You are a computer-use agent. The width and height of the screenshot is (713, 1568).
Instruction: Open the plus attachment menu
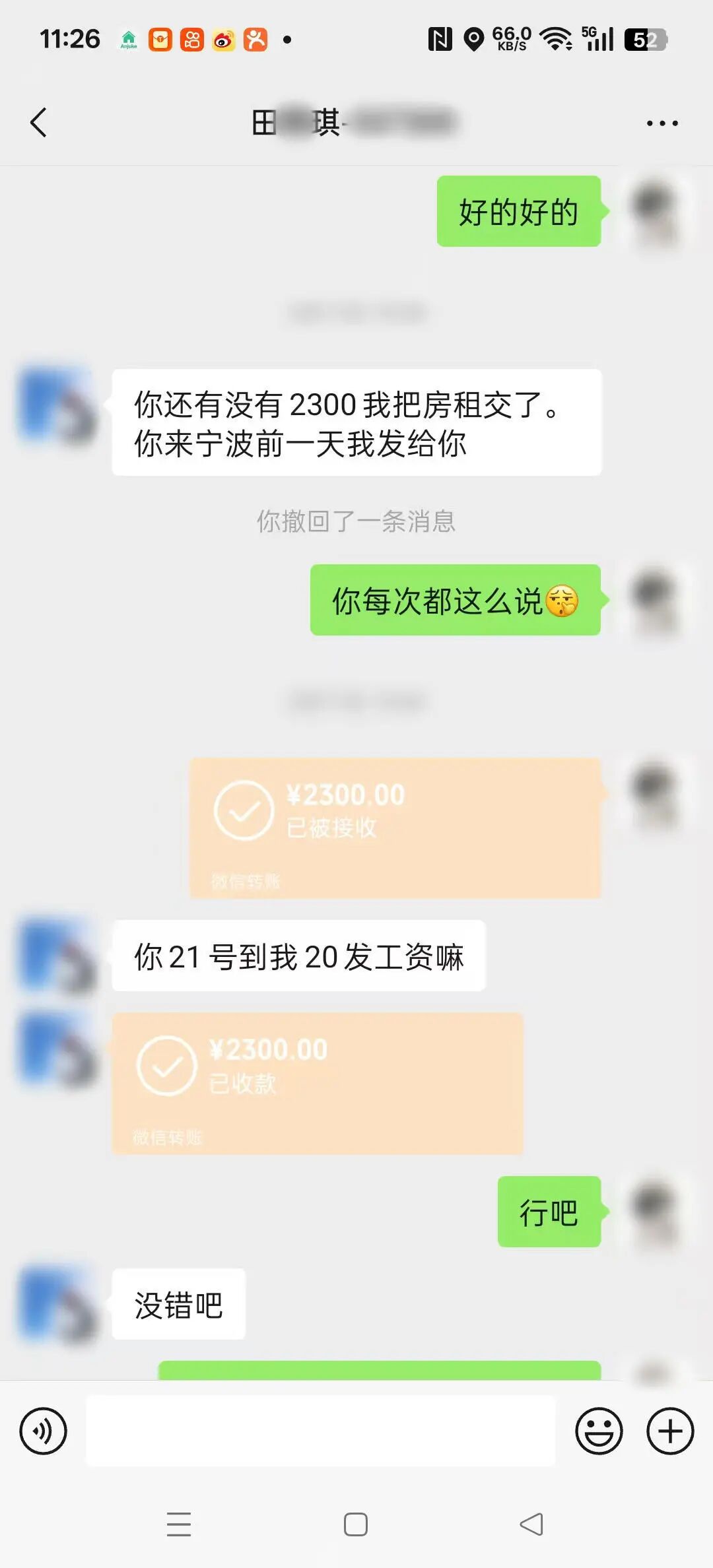(x=669, y=1431)
